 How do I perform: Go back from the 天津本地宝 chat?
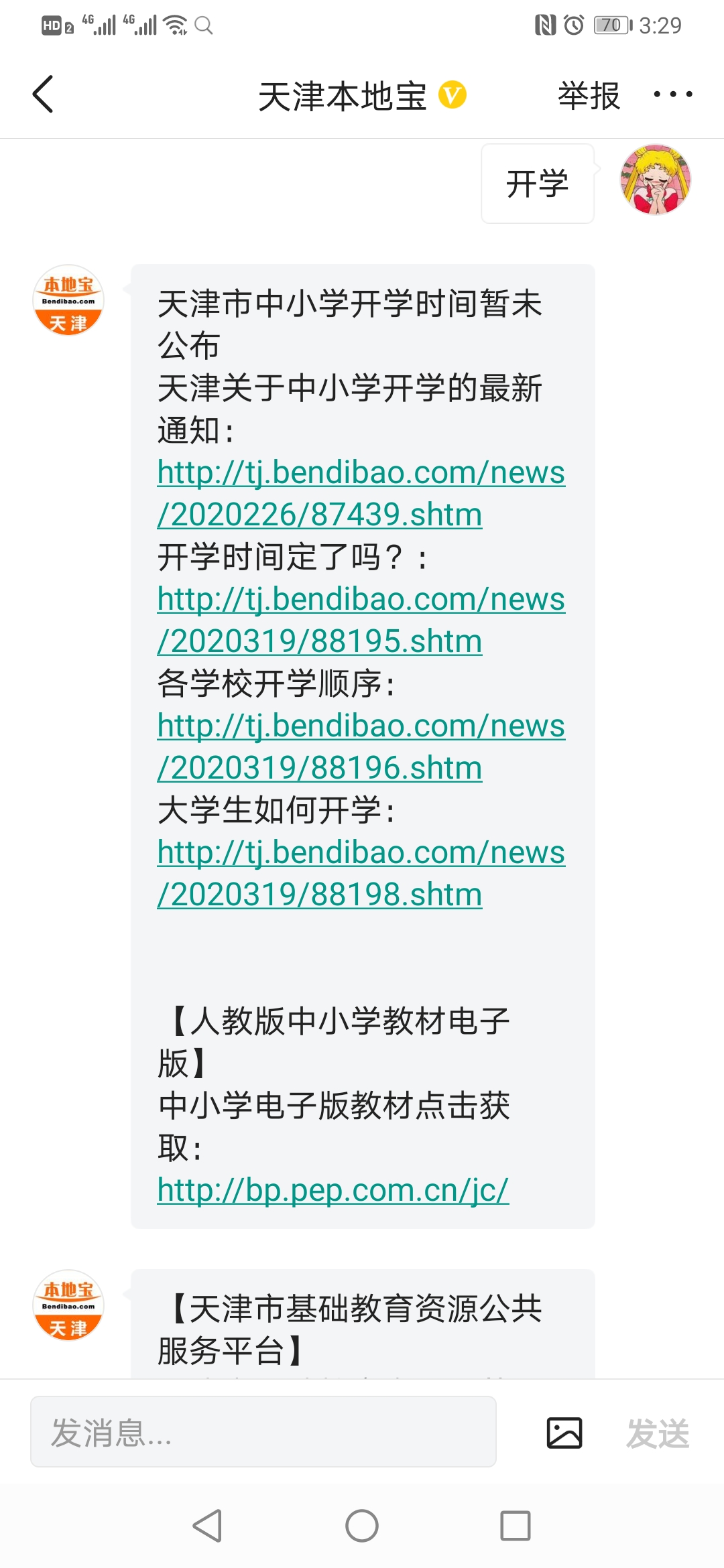point(43,94)
